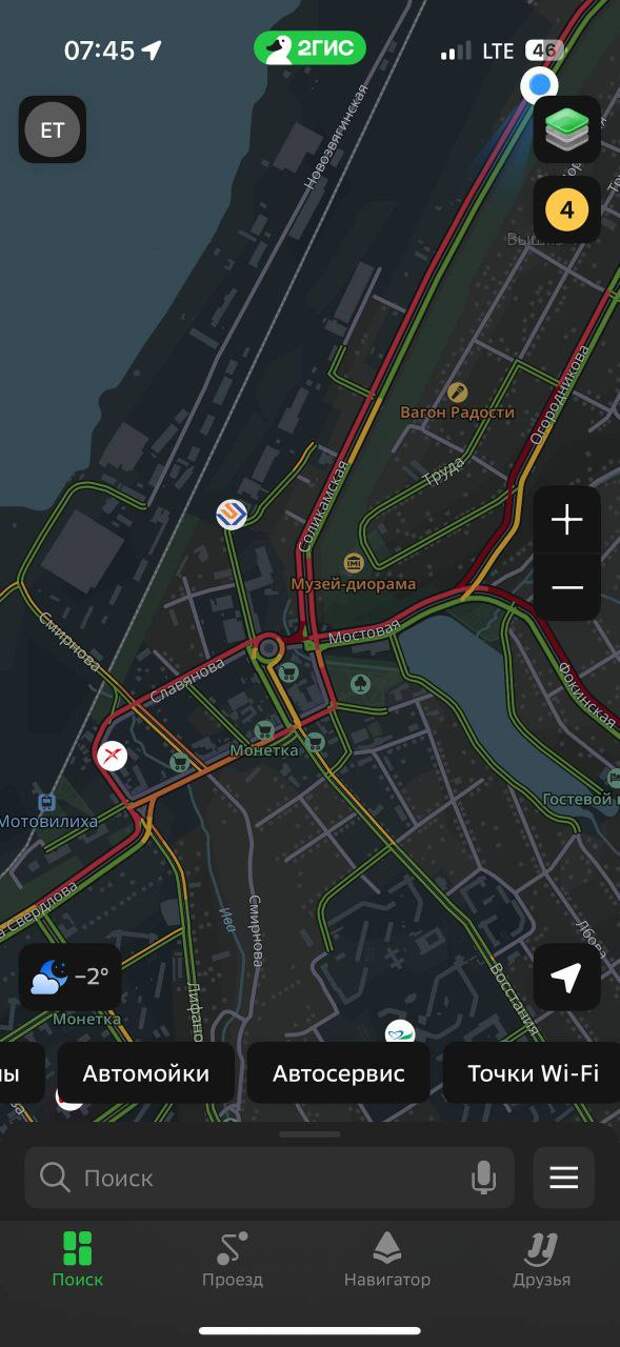The width and height of the screenshot is (620, 1347).
Task: Switch to the Друзья tab
Action: pyautogui.click(x=541, y=1258)
